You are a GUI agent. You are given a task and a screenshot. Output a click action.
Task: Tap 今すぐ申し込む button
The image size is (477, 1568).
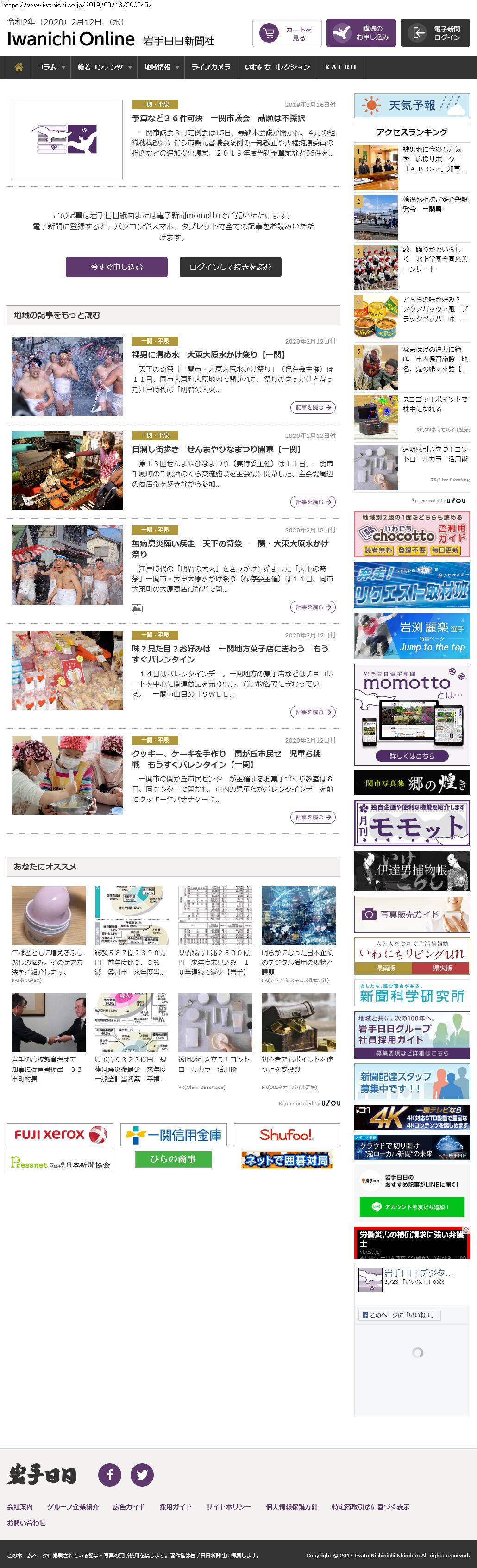116,267
